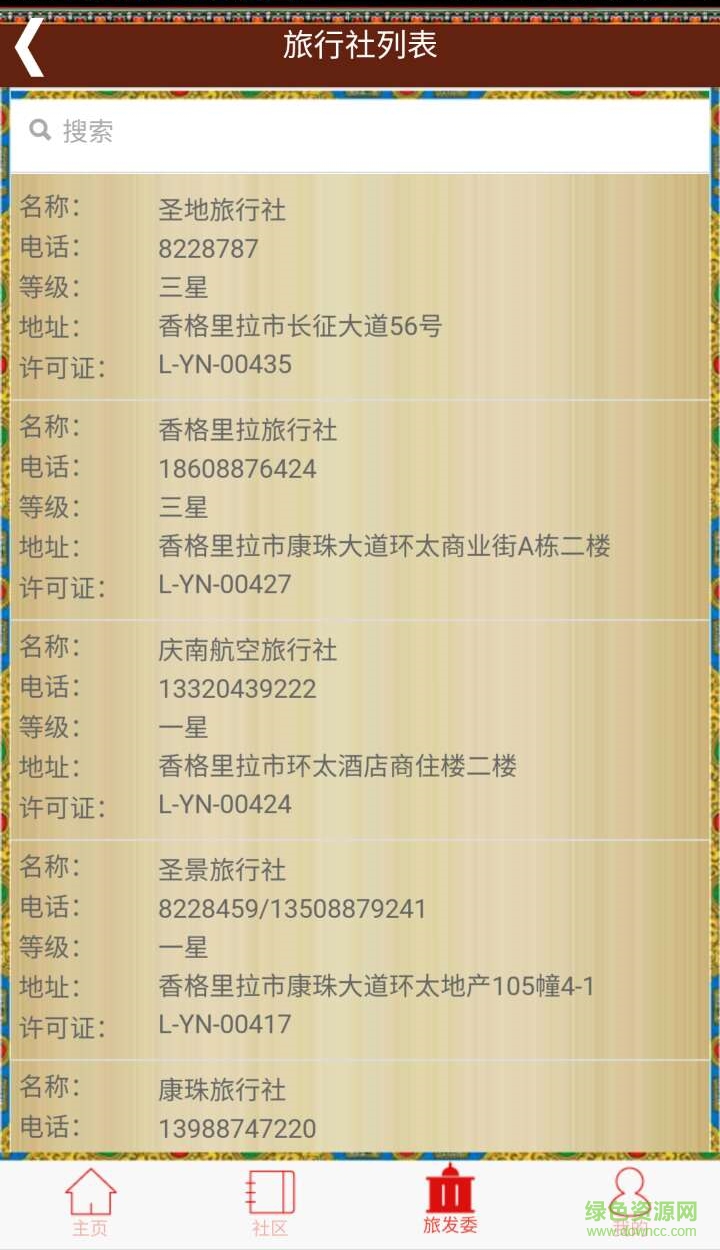Switch to the 社区 tab

tap(270, 1204)
